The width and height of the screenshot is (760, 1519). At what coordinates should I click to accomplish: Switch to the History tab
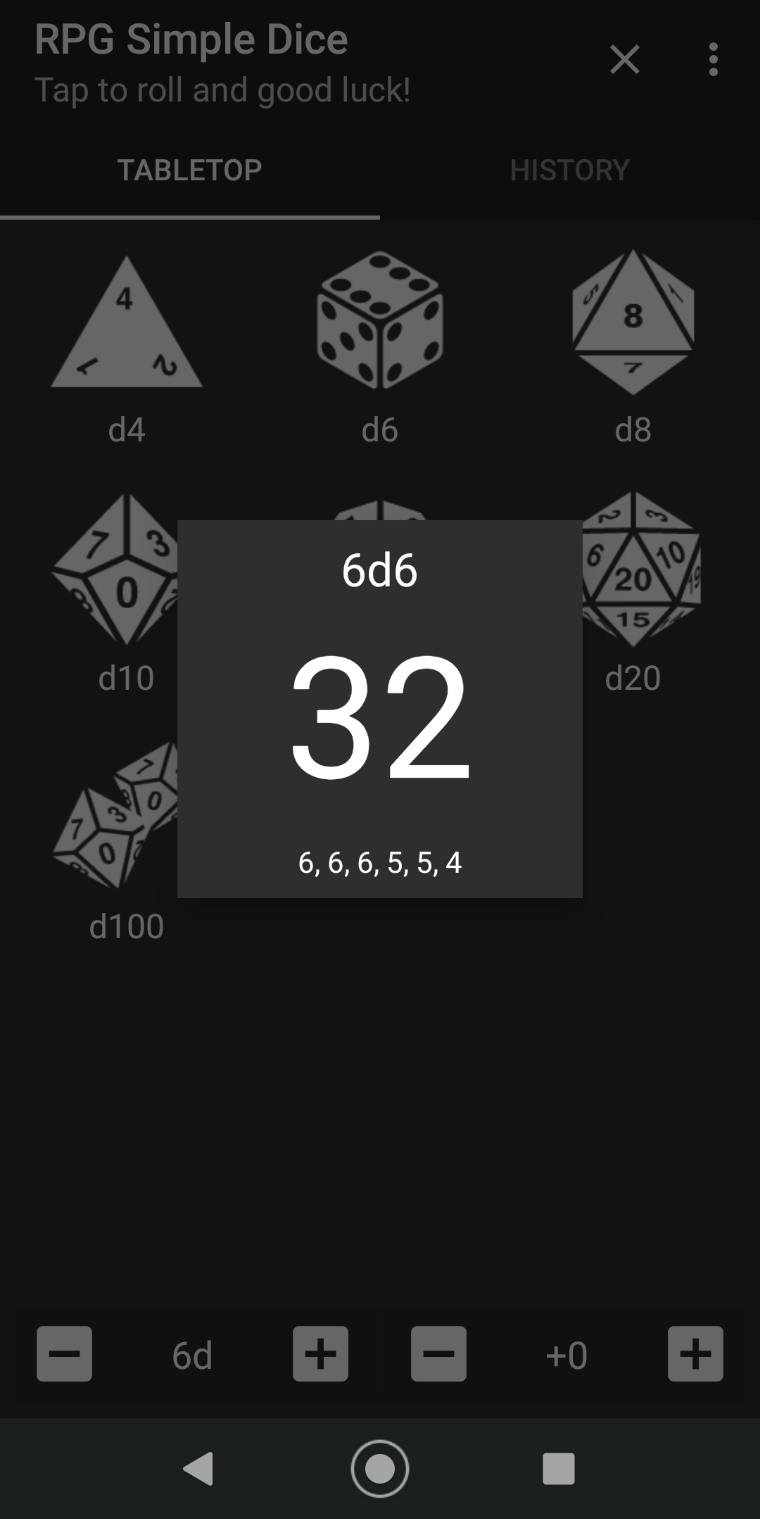569,170
